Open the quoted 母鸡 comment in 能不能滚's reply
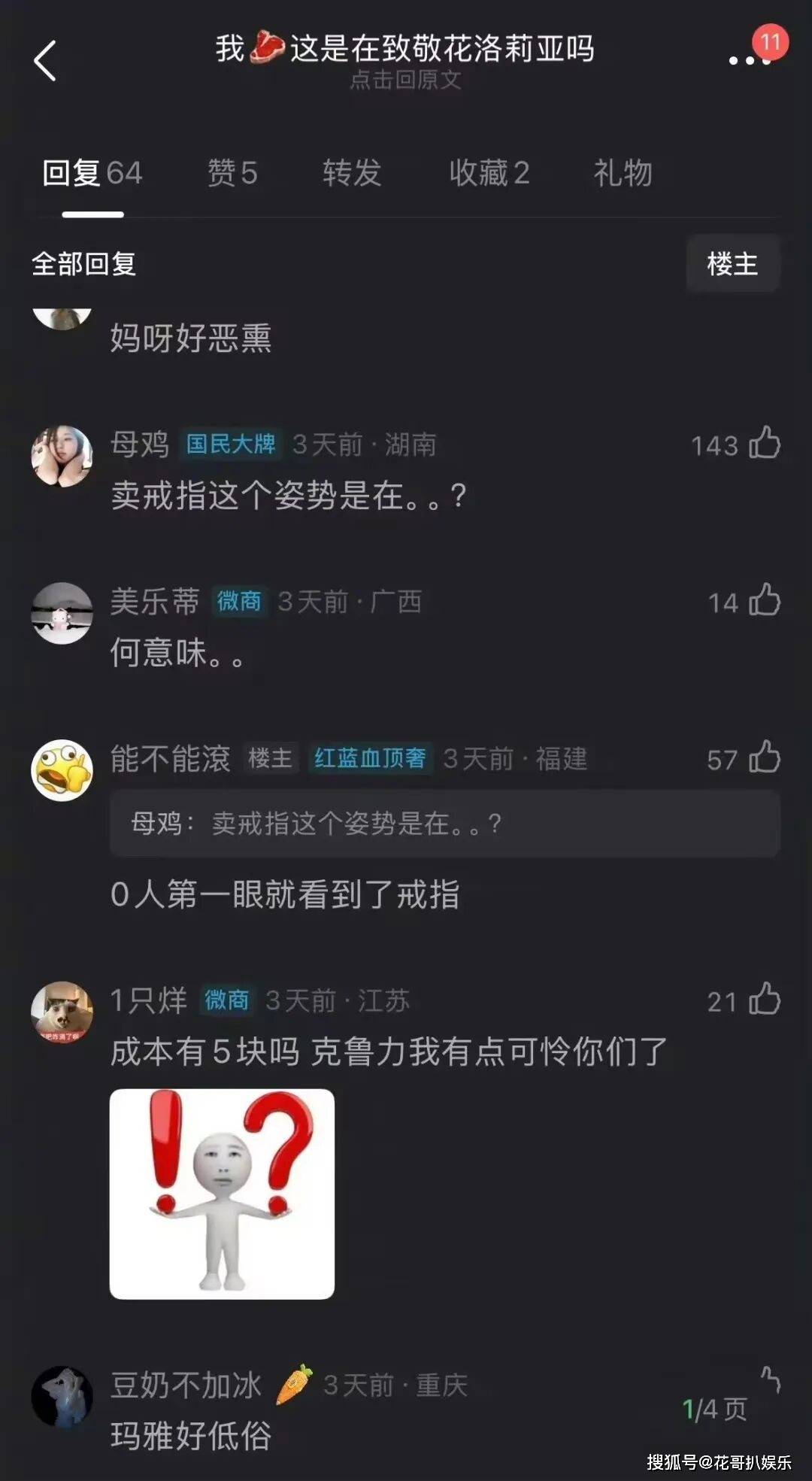The image size is (812, 1481). coord(444,824)
